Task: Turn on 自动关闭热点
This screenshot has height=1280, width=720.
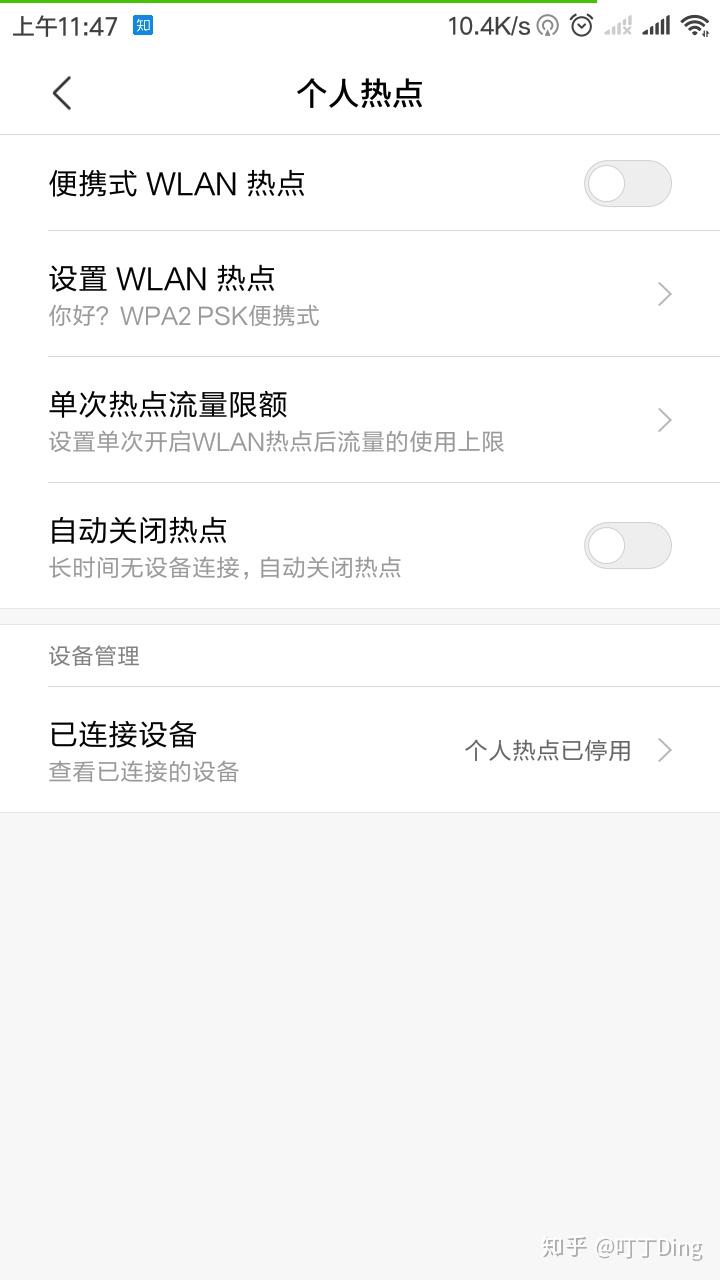Action: point(628,545)
